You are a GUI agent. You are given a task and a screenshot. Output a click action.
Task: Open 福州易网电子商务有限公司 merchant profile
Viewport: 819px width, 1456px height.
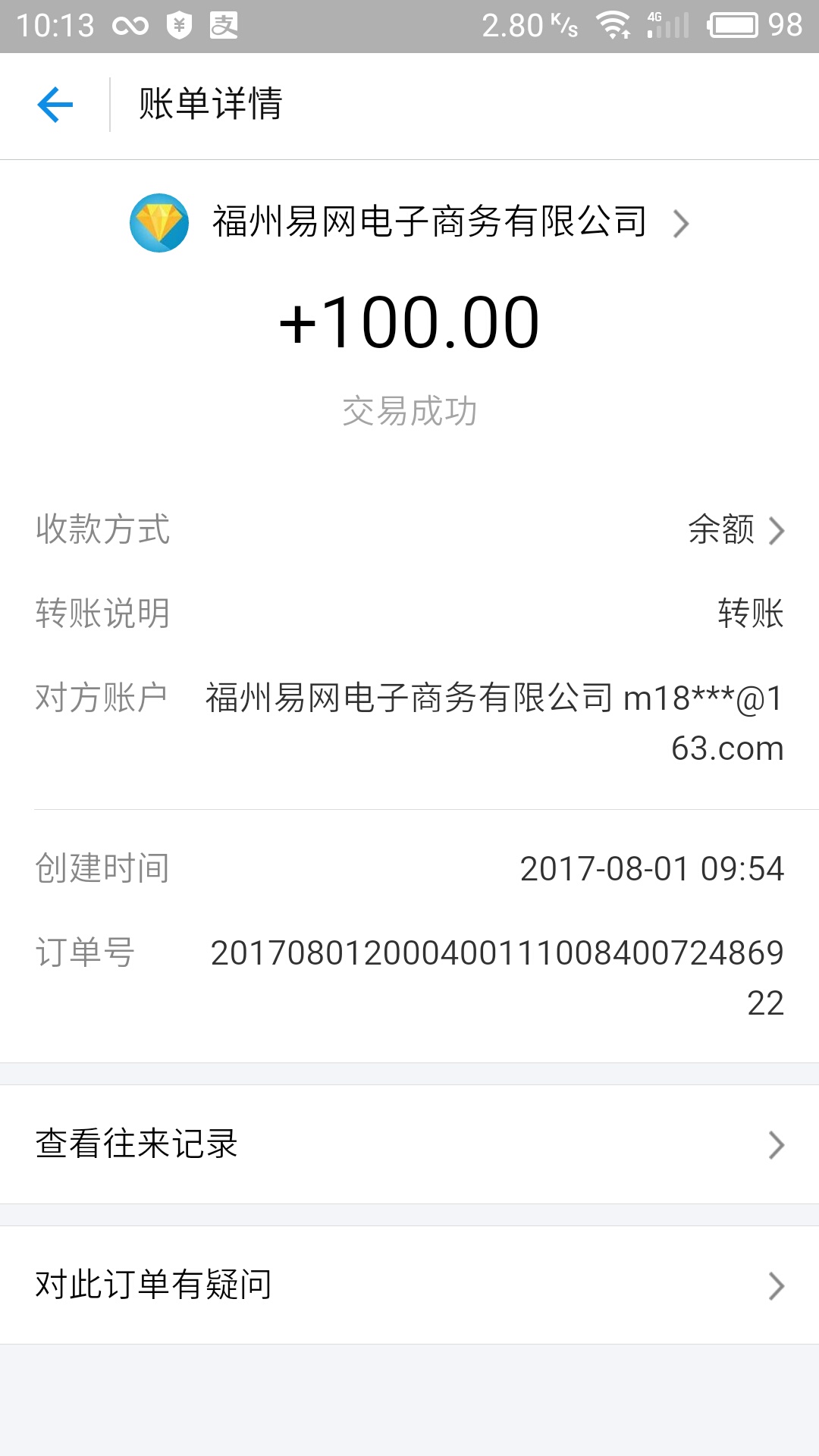(428, 222)
